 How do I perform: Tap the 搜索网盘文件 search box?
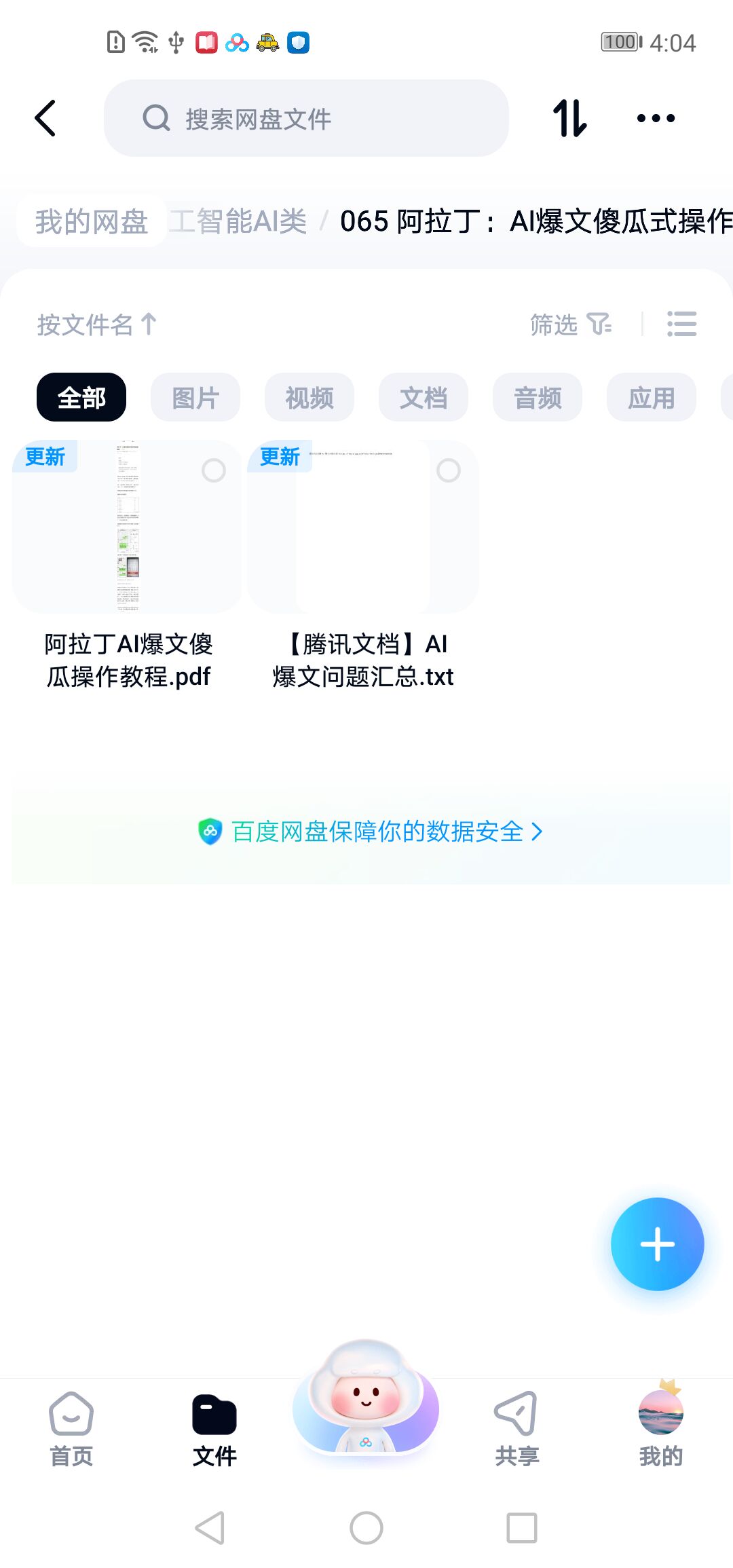305,118
